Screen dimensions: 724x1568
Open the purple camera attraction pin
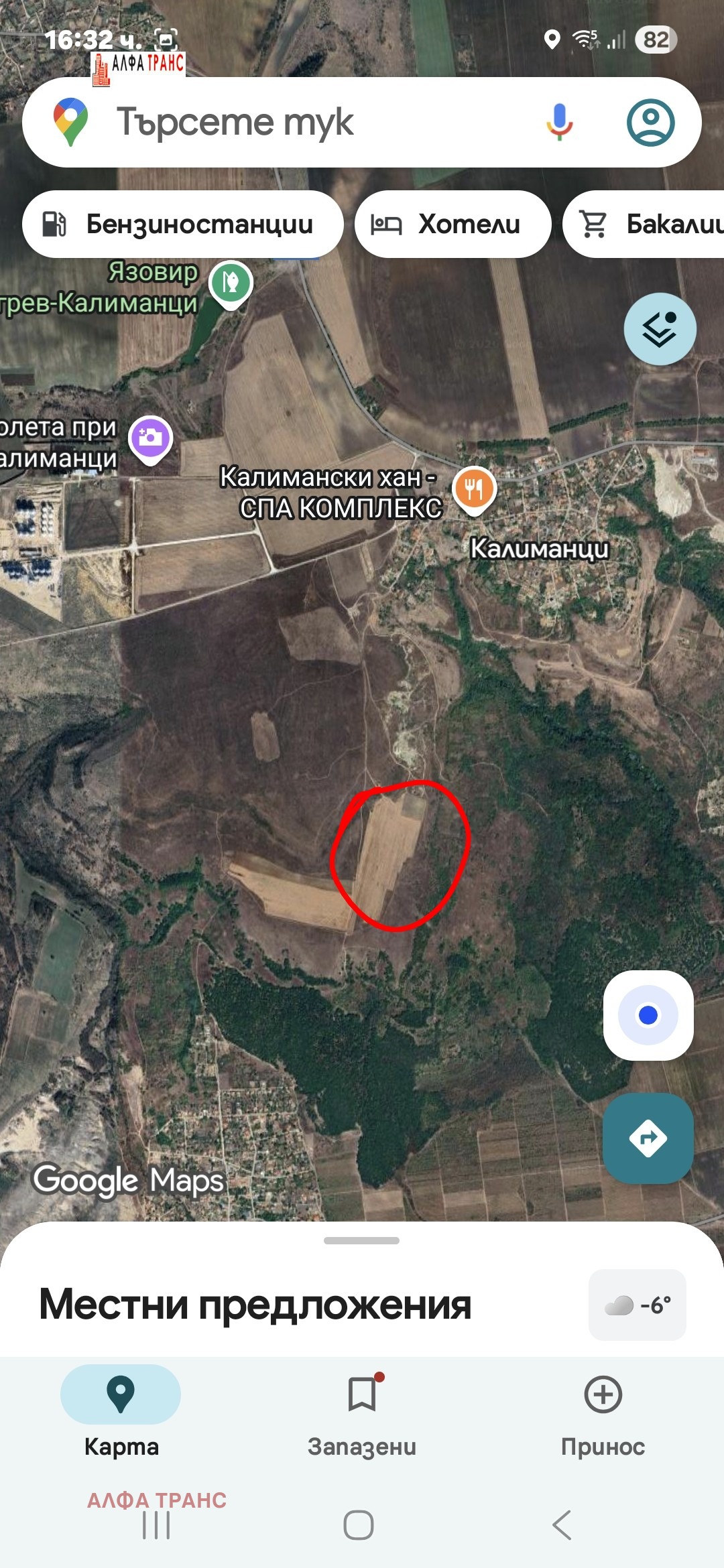tap(151, 438)
